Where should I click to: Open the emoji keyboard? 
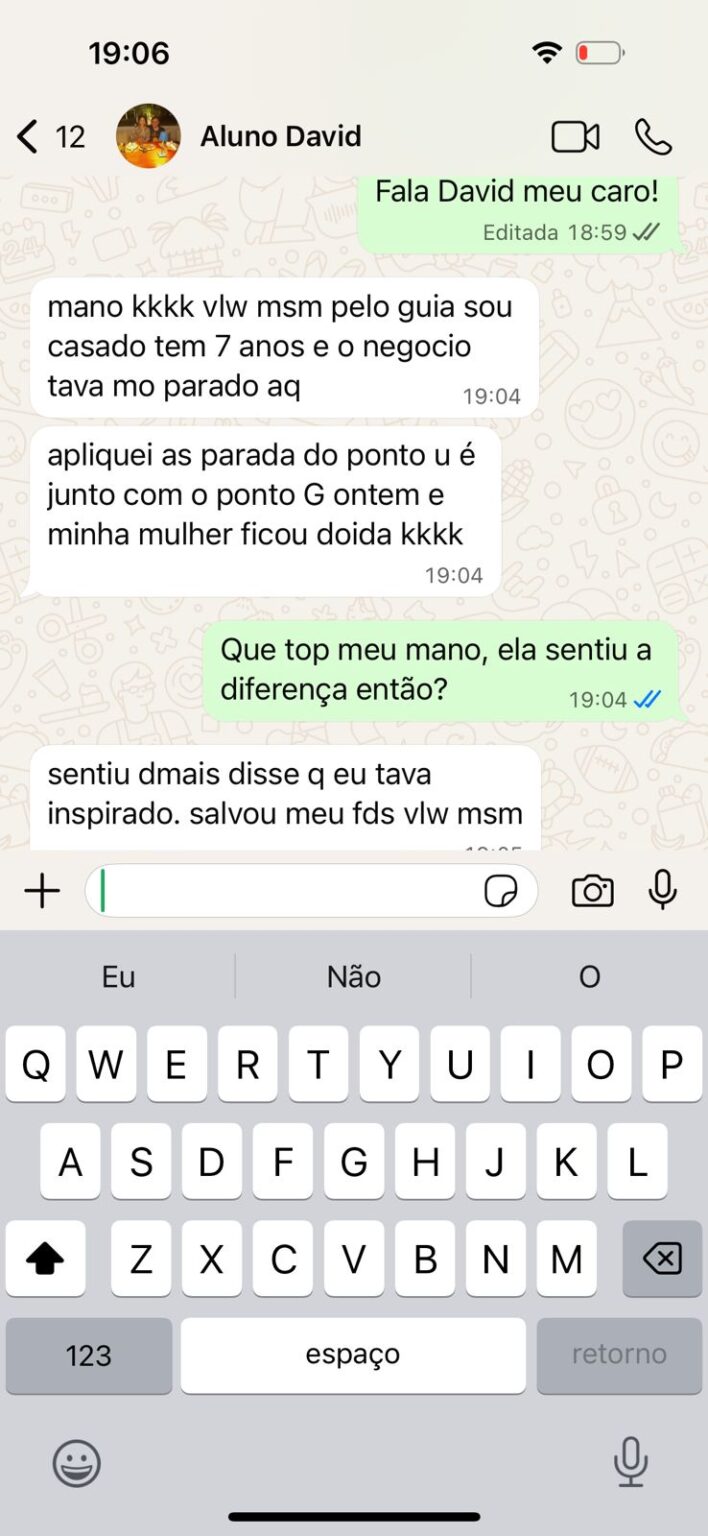click(76, 1465)
